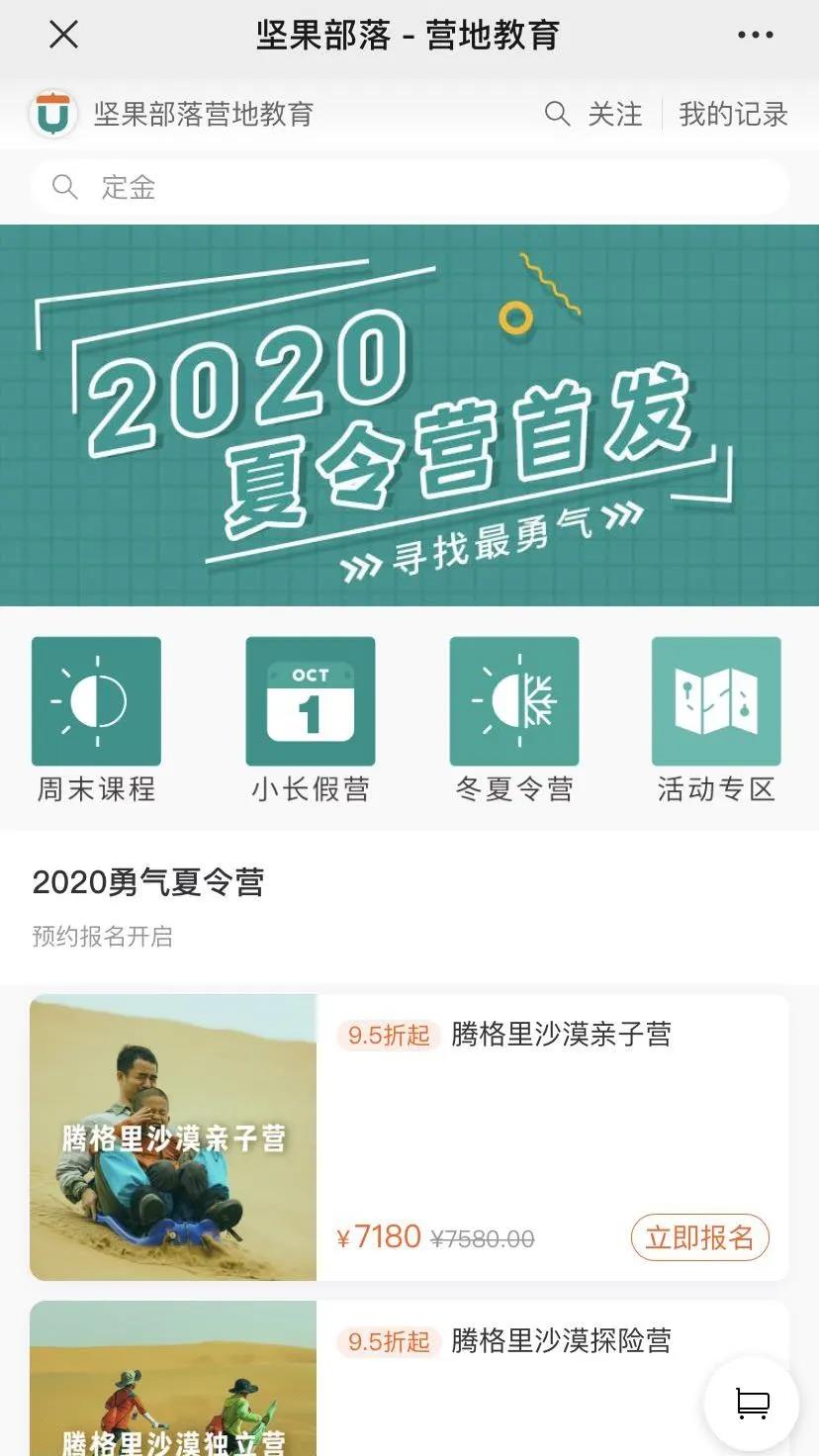Open 我的记录 records
Screen dimensions: 819x1456
[733, 114]
